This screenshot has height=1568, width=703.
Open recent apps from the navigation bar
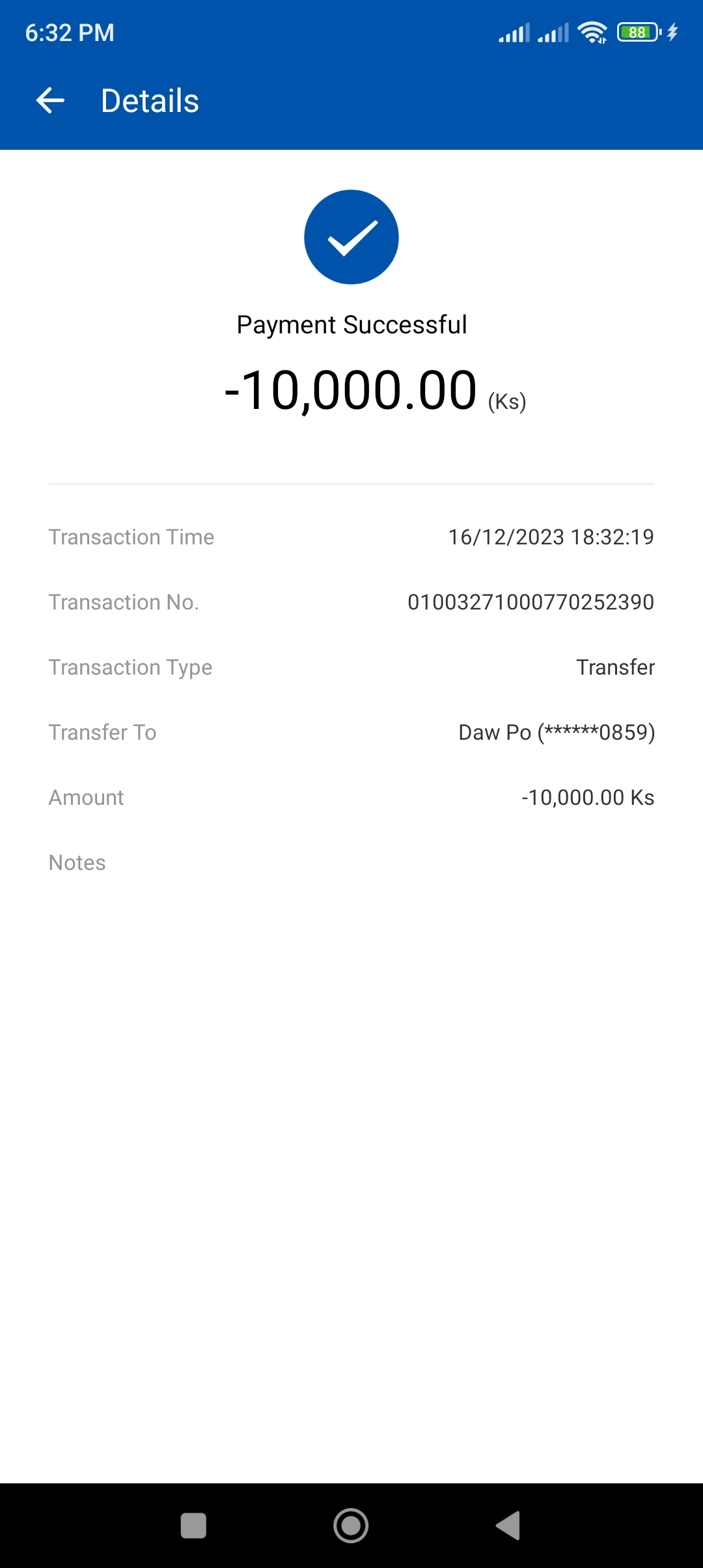click(x=193, y=1525)
